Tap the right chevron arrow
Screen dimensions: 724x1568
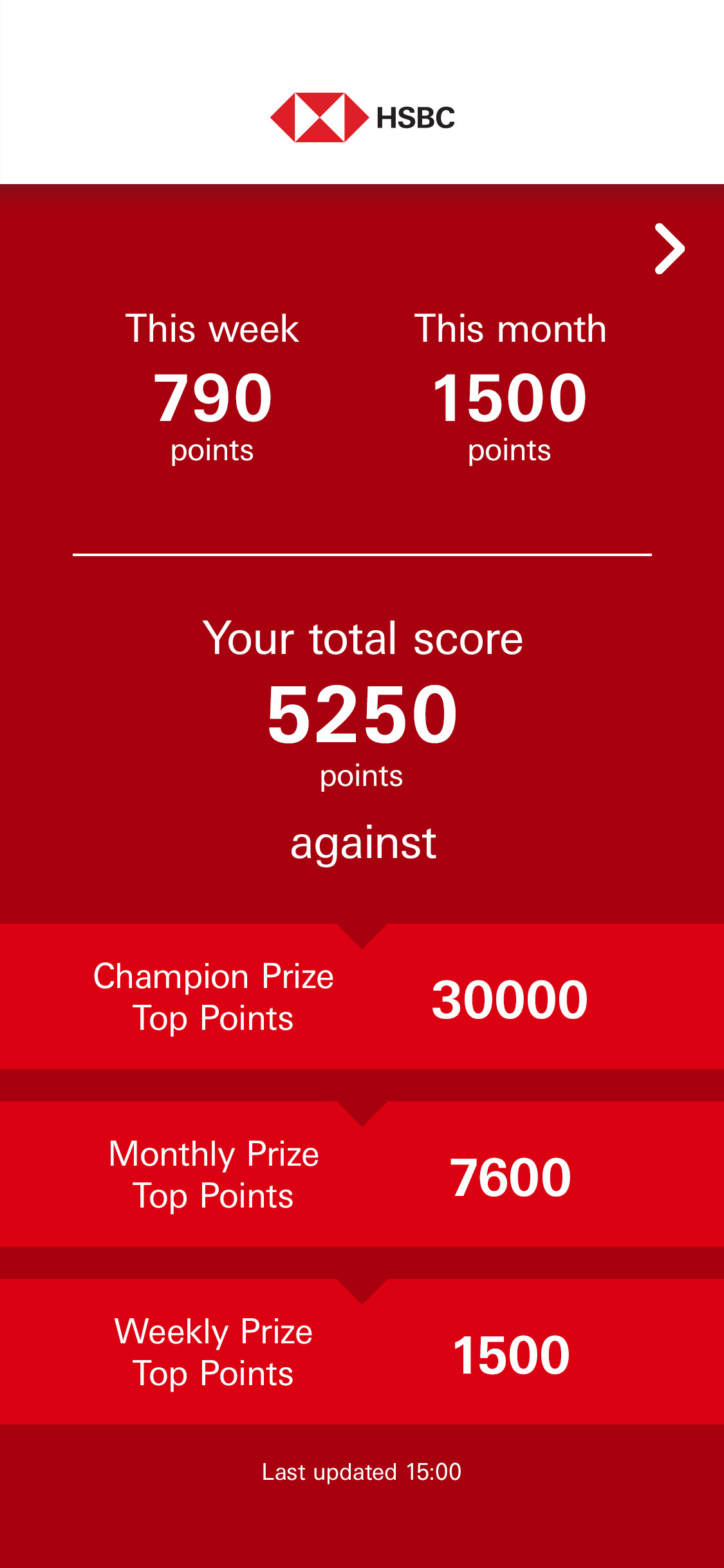click(x=669, y=249)
